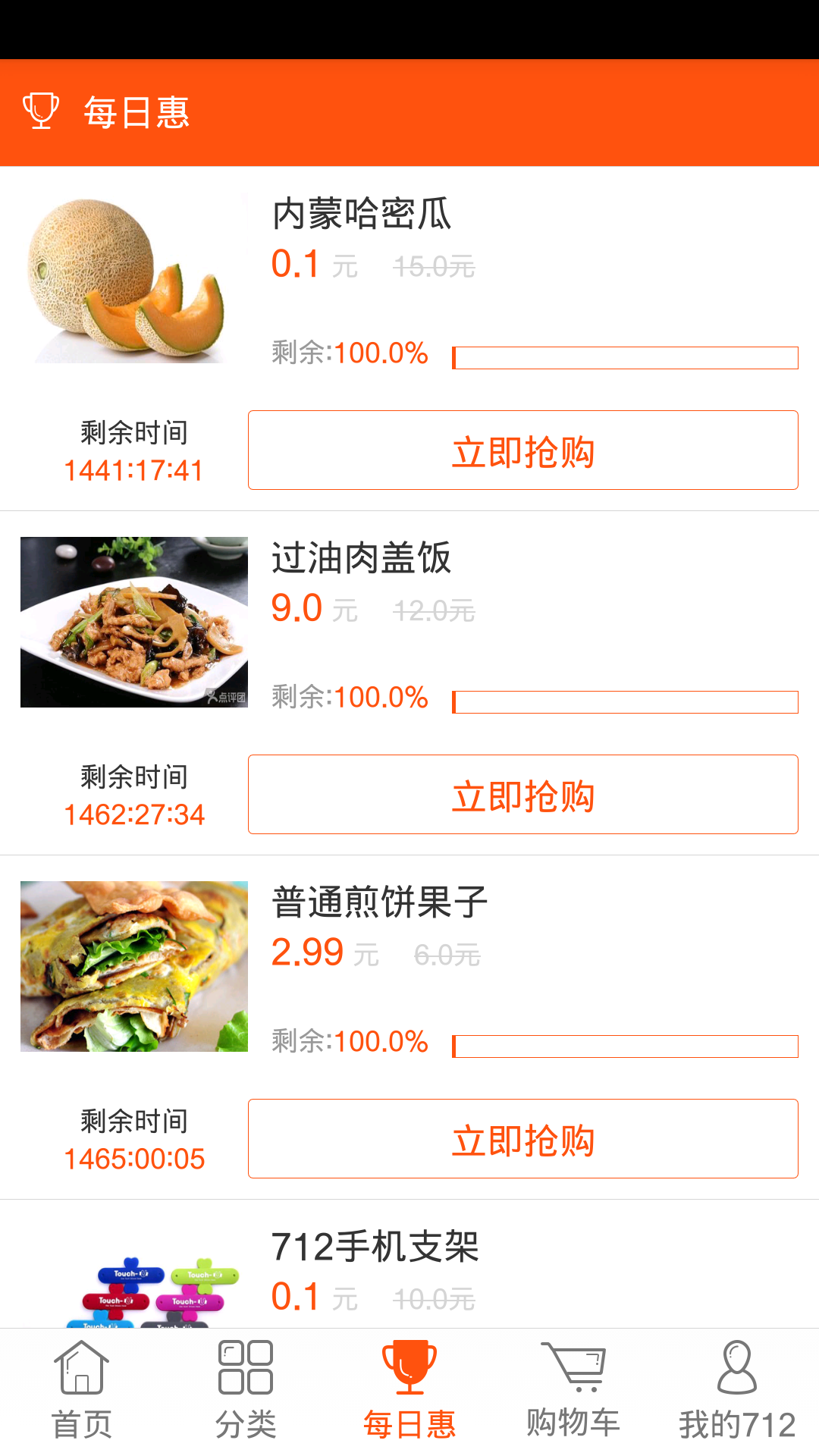Image resolution: width=819 pixels, height=1456 pixels.
Task: Tap 立即抢购 for 内蒙哈密瓜
Action: click(522, 450)
